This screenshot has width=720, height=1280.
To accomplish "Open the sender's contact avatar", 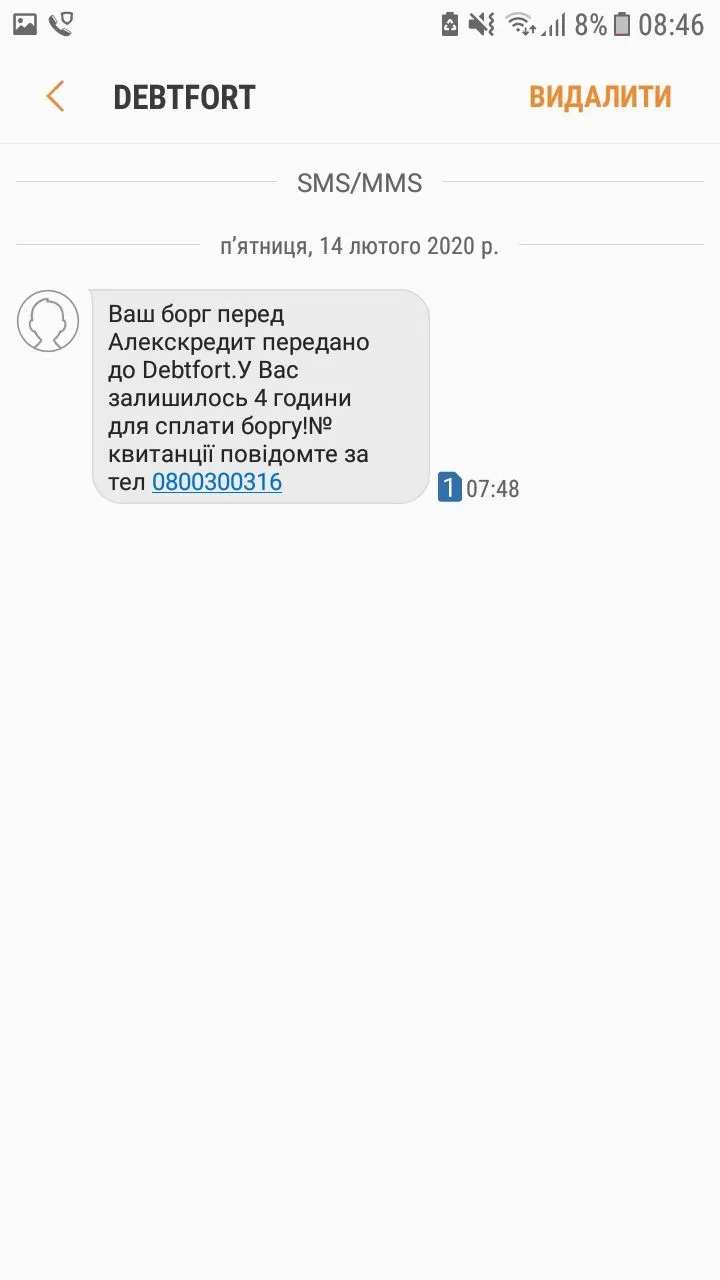I will (48, 321).
